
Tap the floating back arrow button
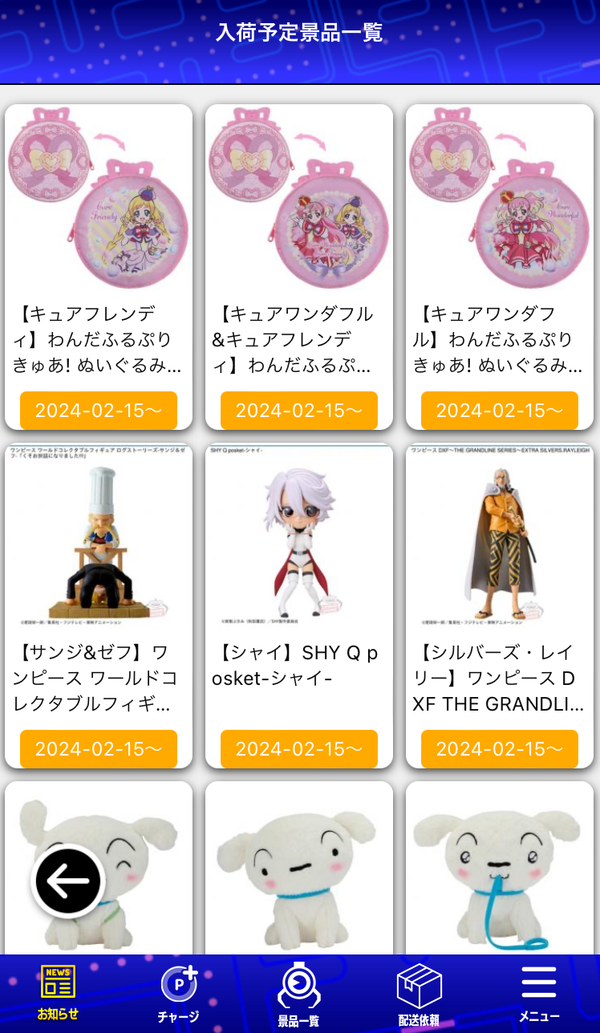tap(67, 880)
